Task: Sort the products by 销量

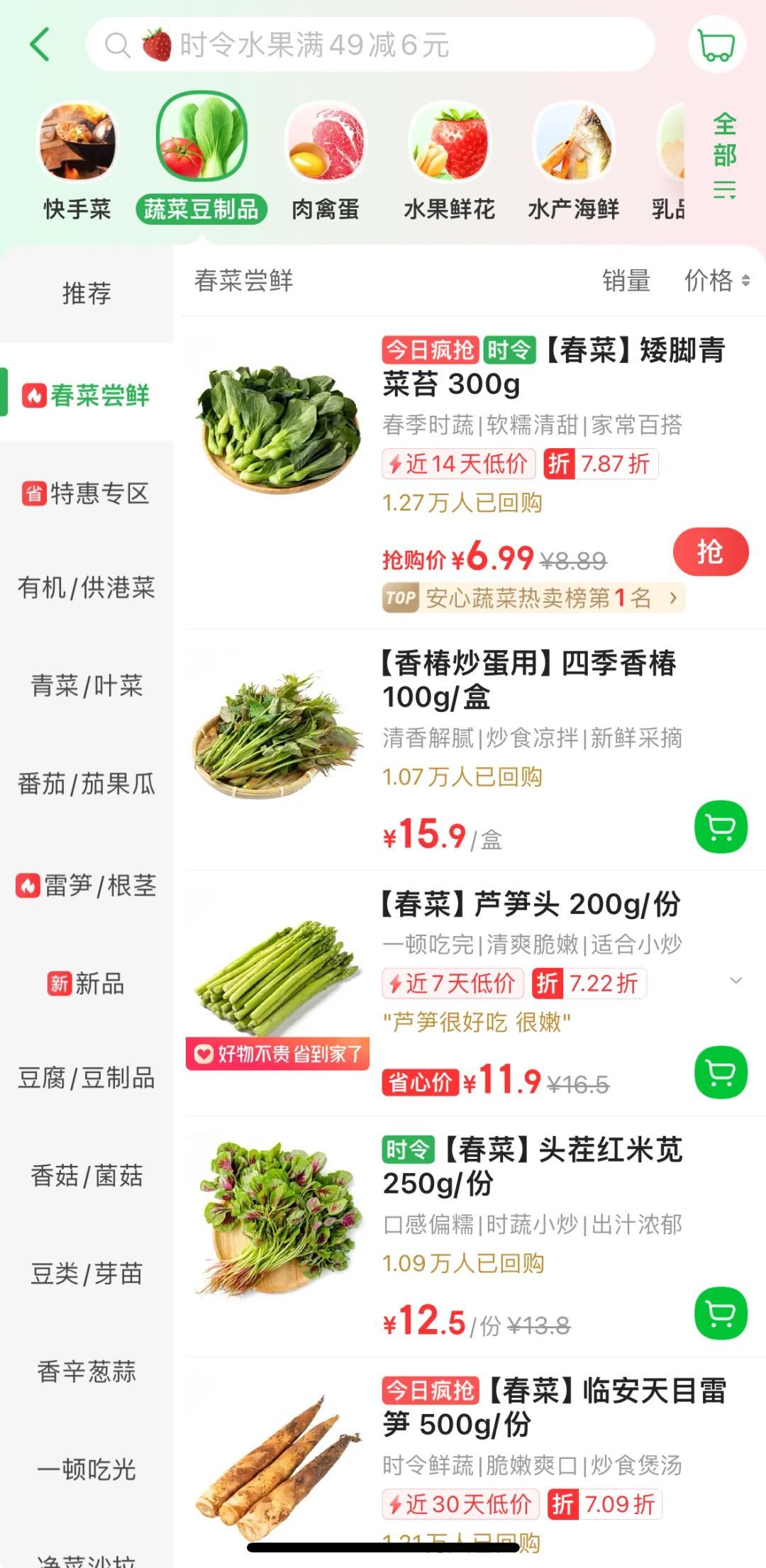Action: (x=626, y=281)
